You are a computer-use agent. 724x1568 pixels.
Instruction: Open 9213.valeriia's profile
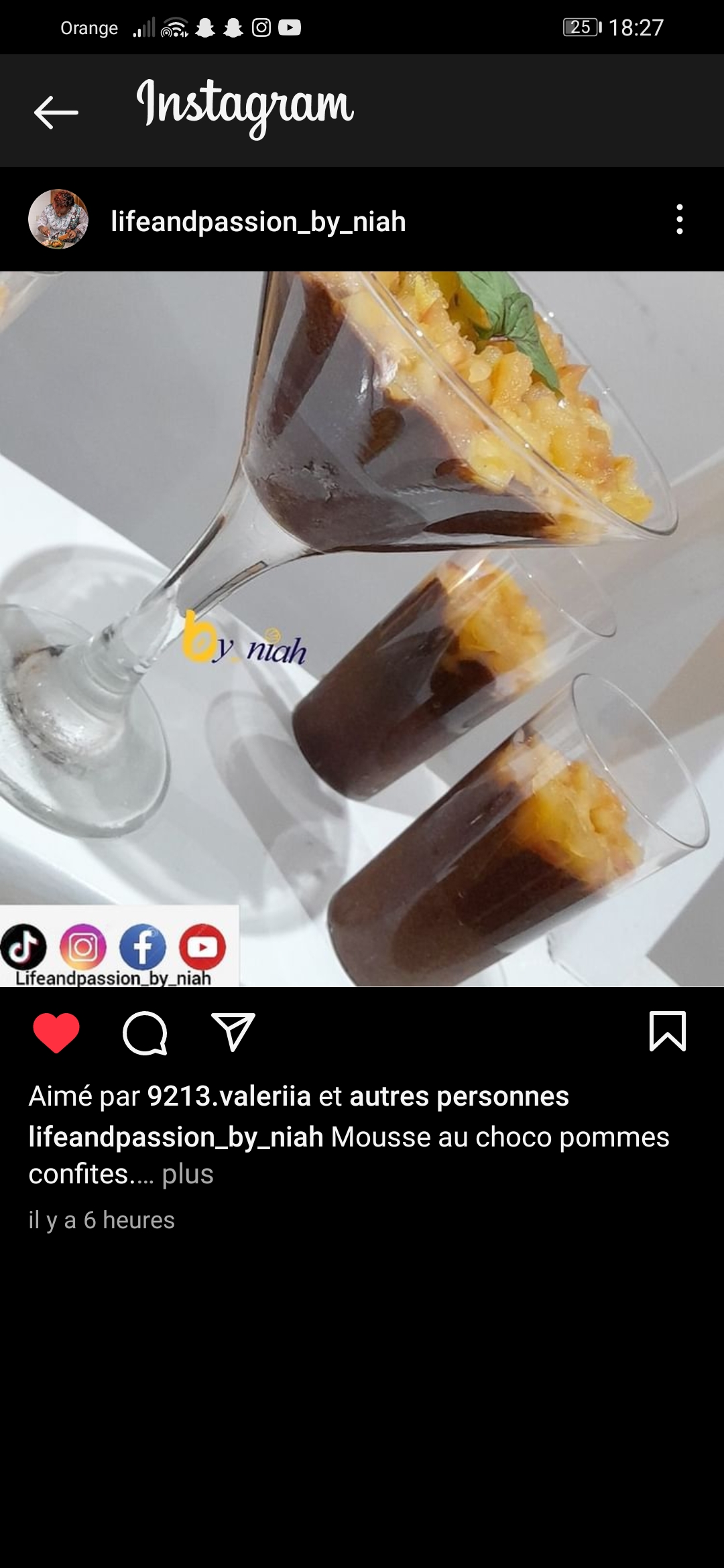pos(229,1096)
